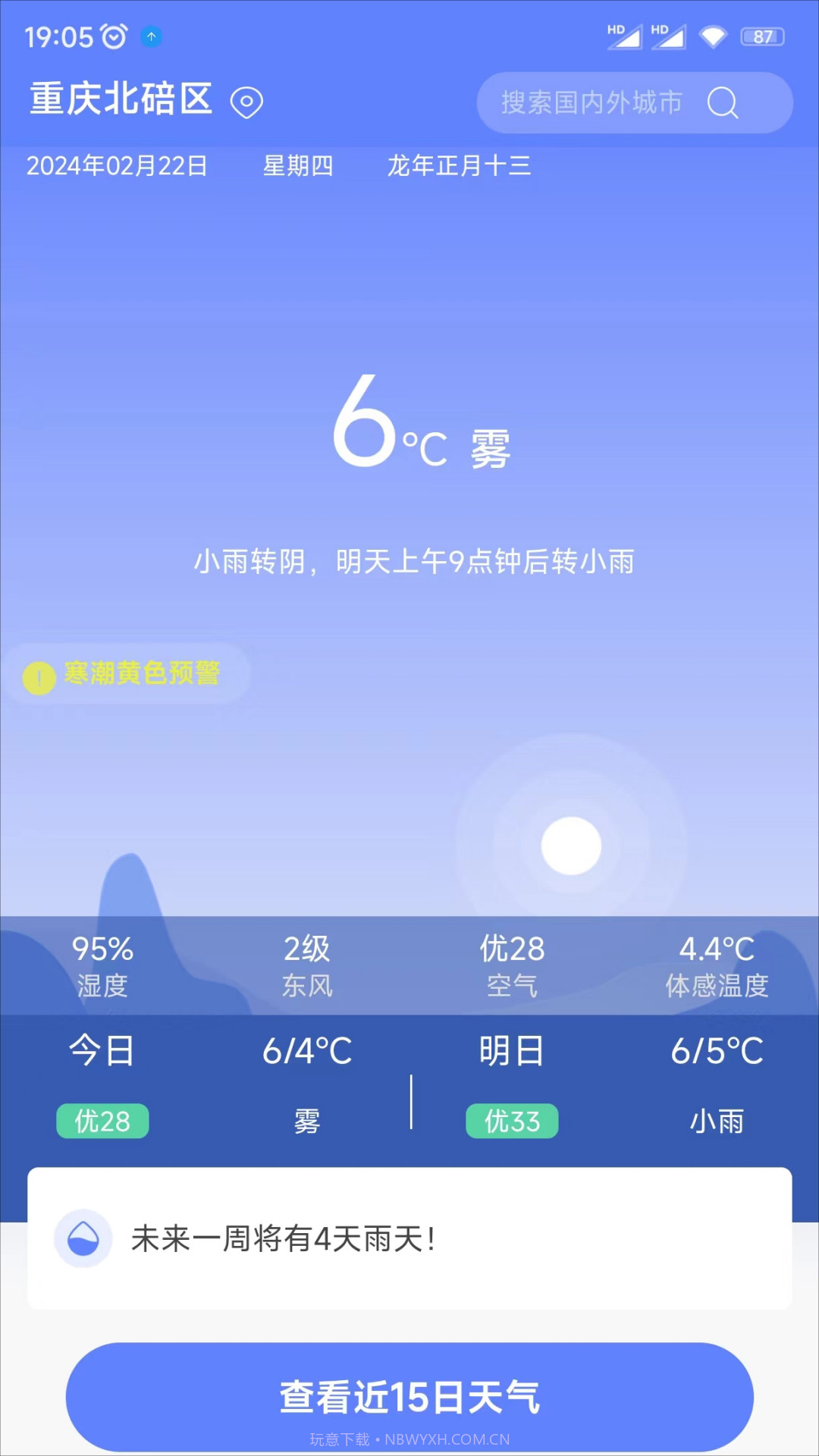Select the 明日 small rain forecast
The image size is (819, 1456).
click(x=716, y=1122)
